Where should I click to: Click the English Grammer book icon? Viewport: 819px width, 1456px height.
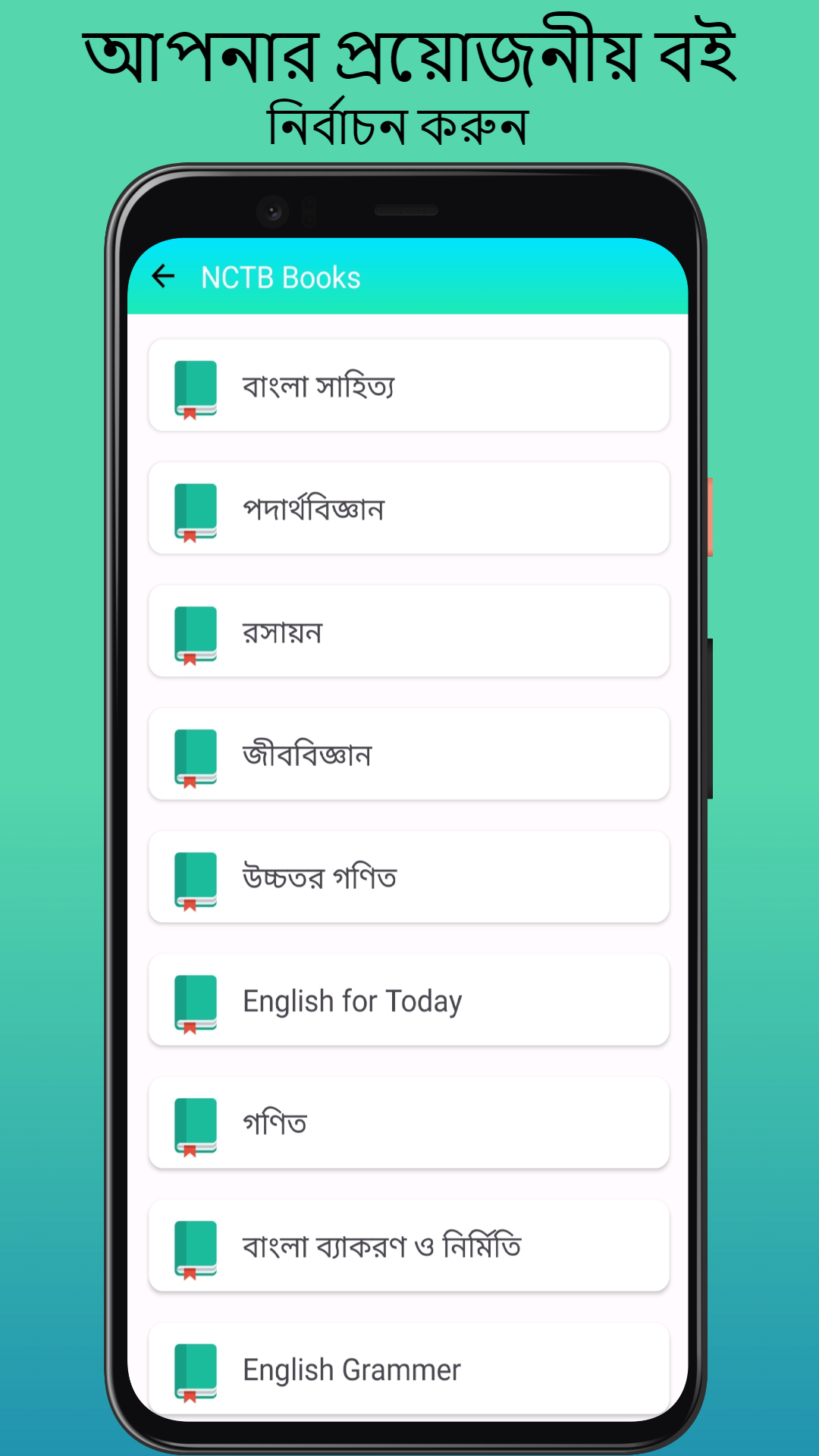tap(194, 1370)
